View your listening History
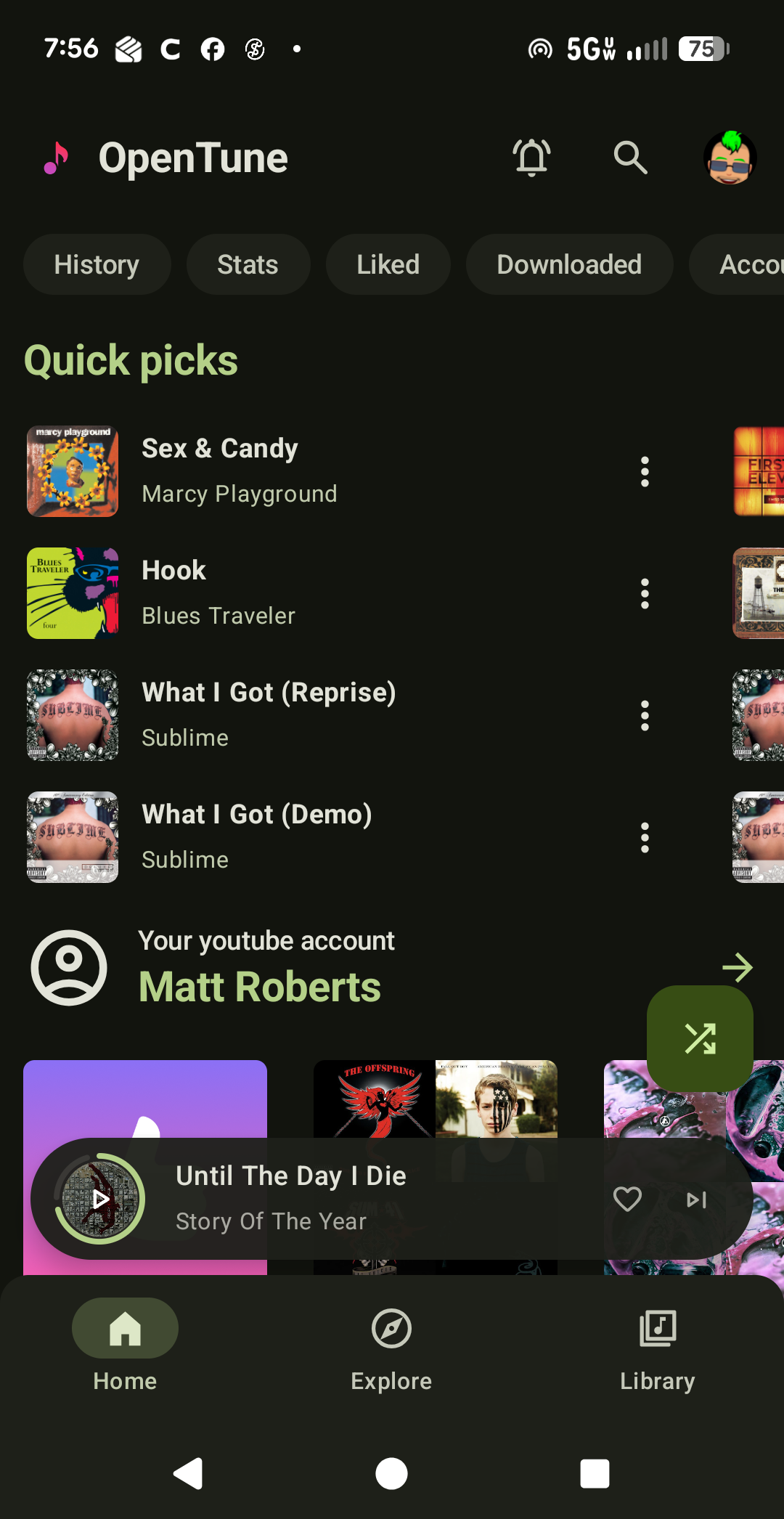The width and height of the screenshot is (784, 1519). pos(97,264)
